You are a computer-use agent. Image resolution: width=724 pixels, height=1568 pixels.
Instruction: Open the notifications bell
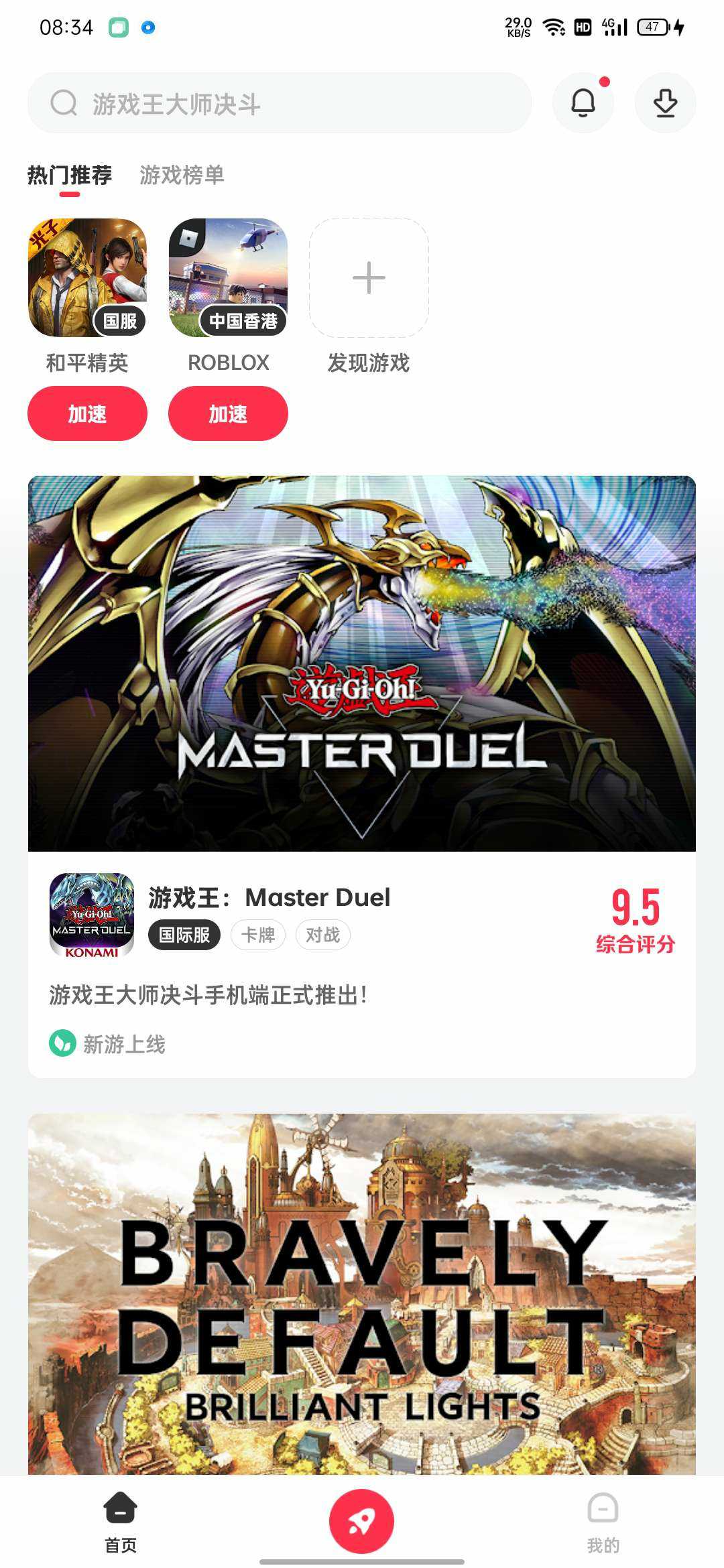point(583,103)
